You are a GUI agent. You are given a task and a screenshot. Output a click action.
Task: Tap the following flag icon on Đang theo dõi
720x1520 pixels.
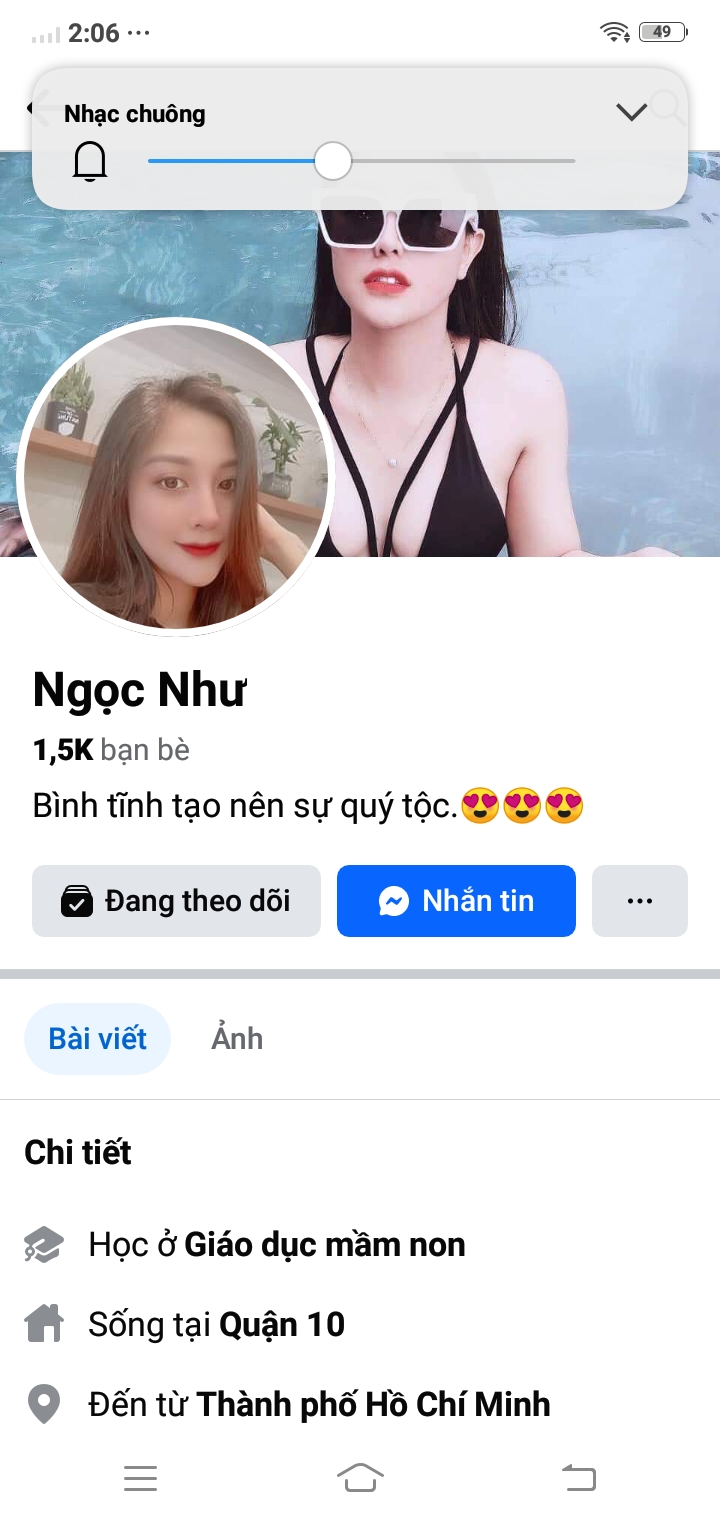(x=75, y=900)
